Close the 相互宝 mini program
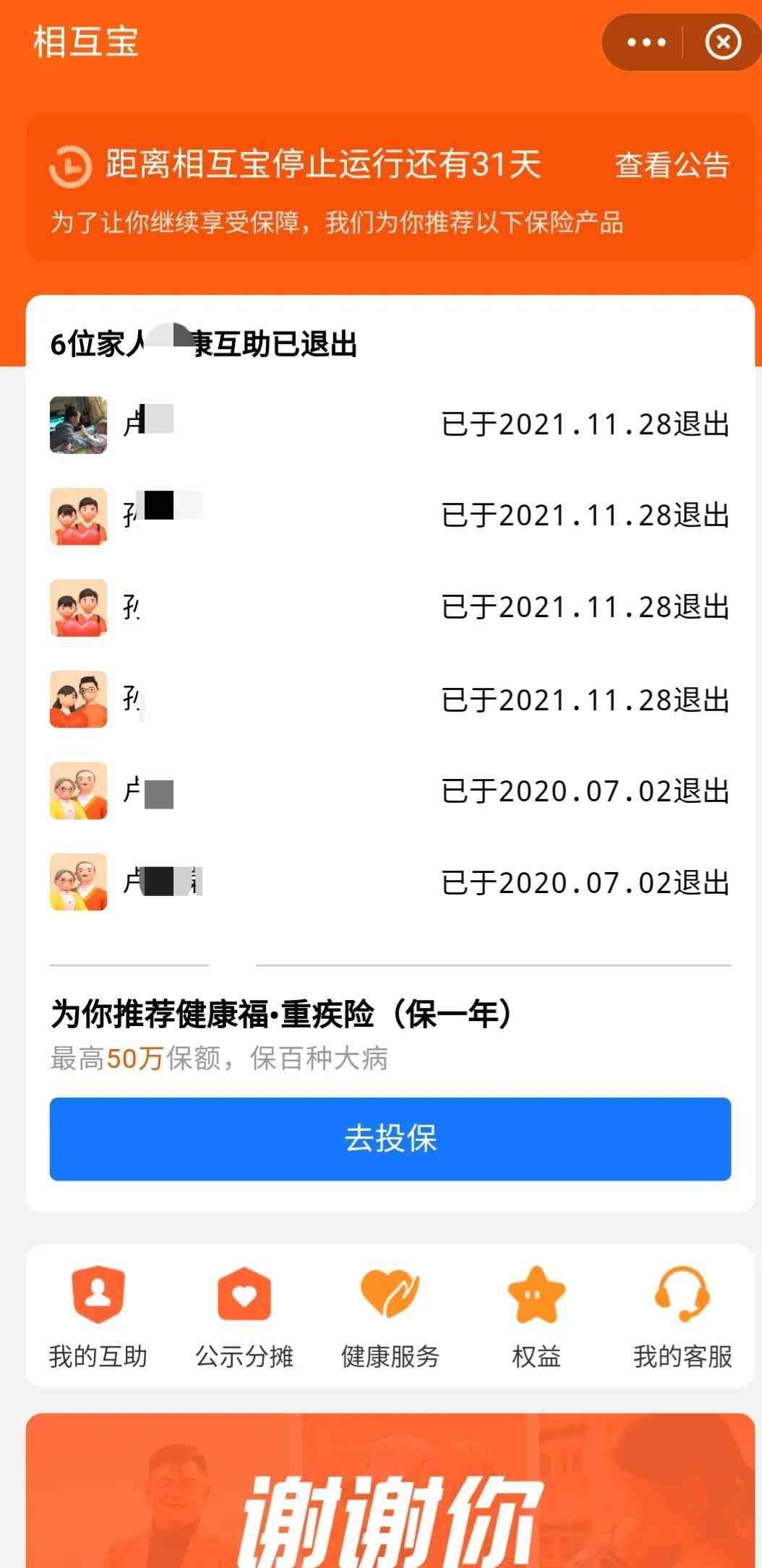Viewport: 762px width, 1568px height. (722, 43)
